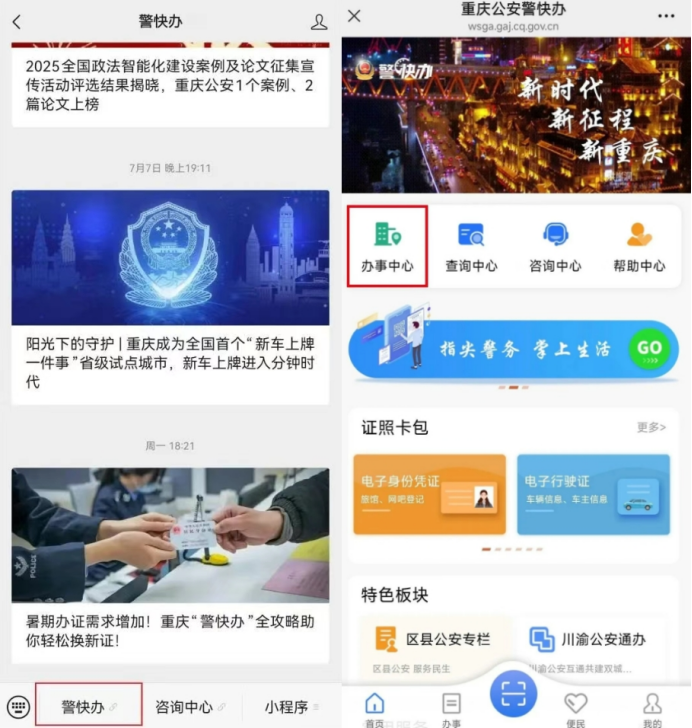Open 查询中心

pos(471,247)
